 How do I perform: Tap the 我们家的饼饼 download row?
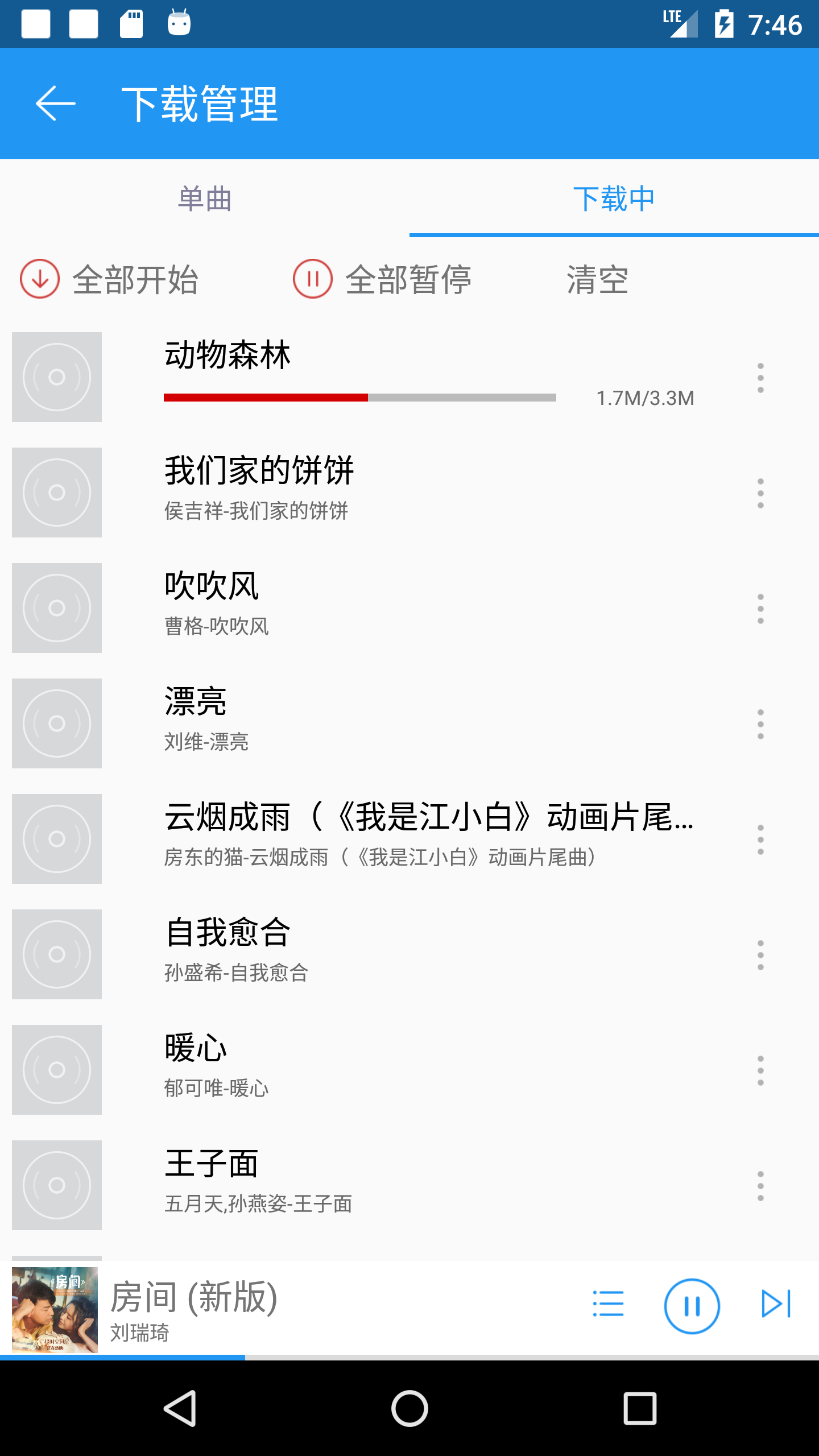[398, 492]
